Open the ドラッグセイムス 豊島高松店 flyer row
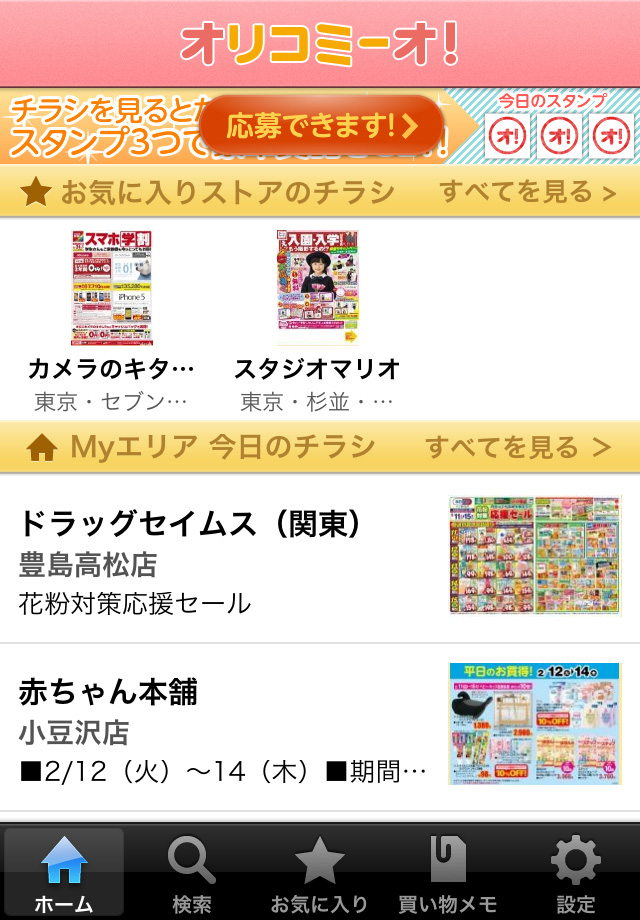 [320, 560]
